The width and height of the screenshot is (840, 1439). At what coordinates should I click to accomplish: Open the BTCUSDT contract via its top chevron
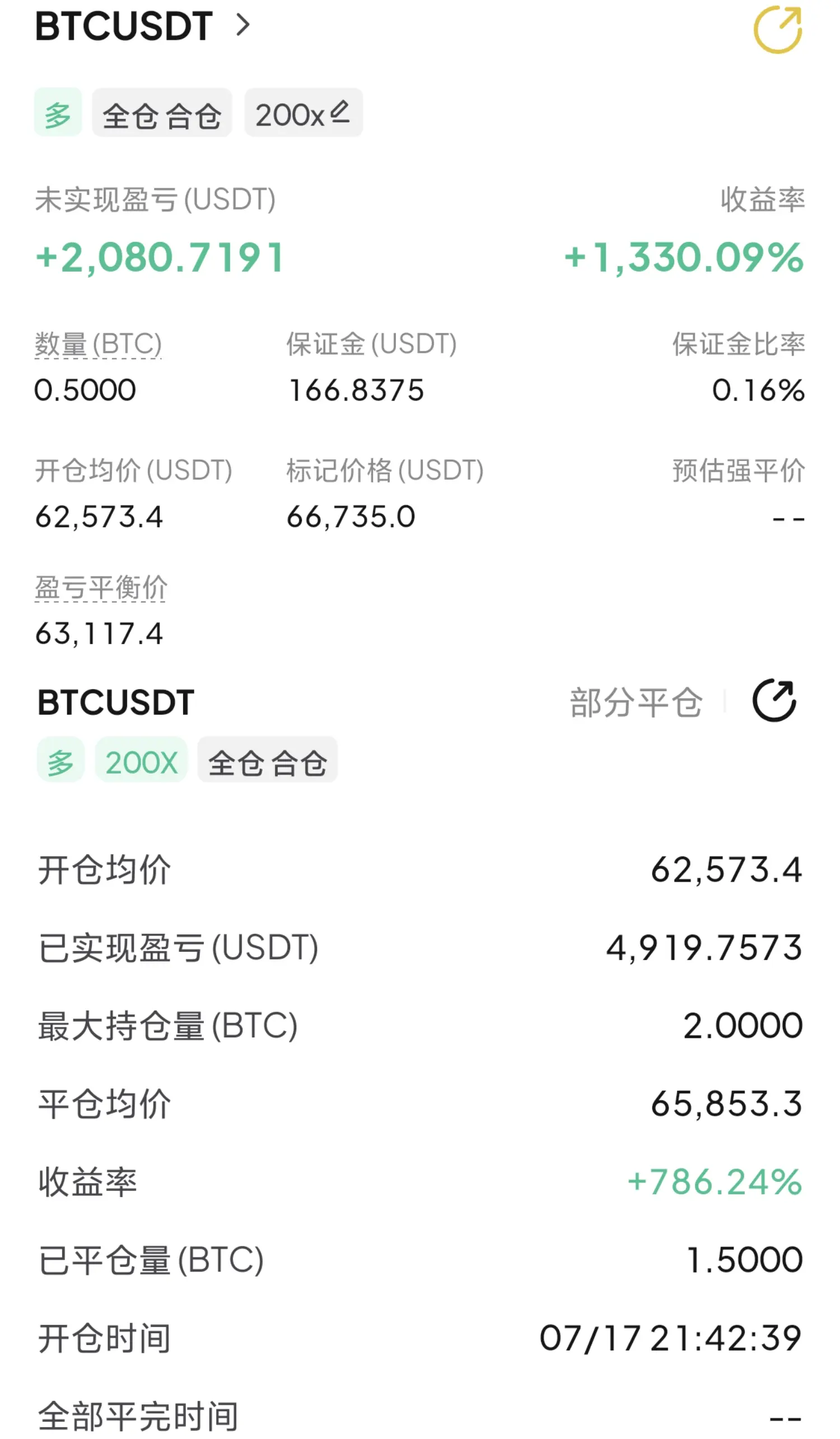tap(242, 25)
